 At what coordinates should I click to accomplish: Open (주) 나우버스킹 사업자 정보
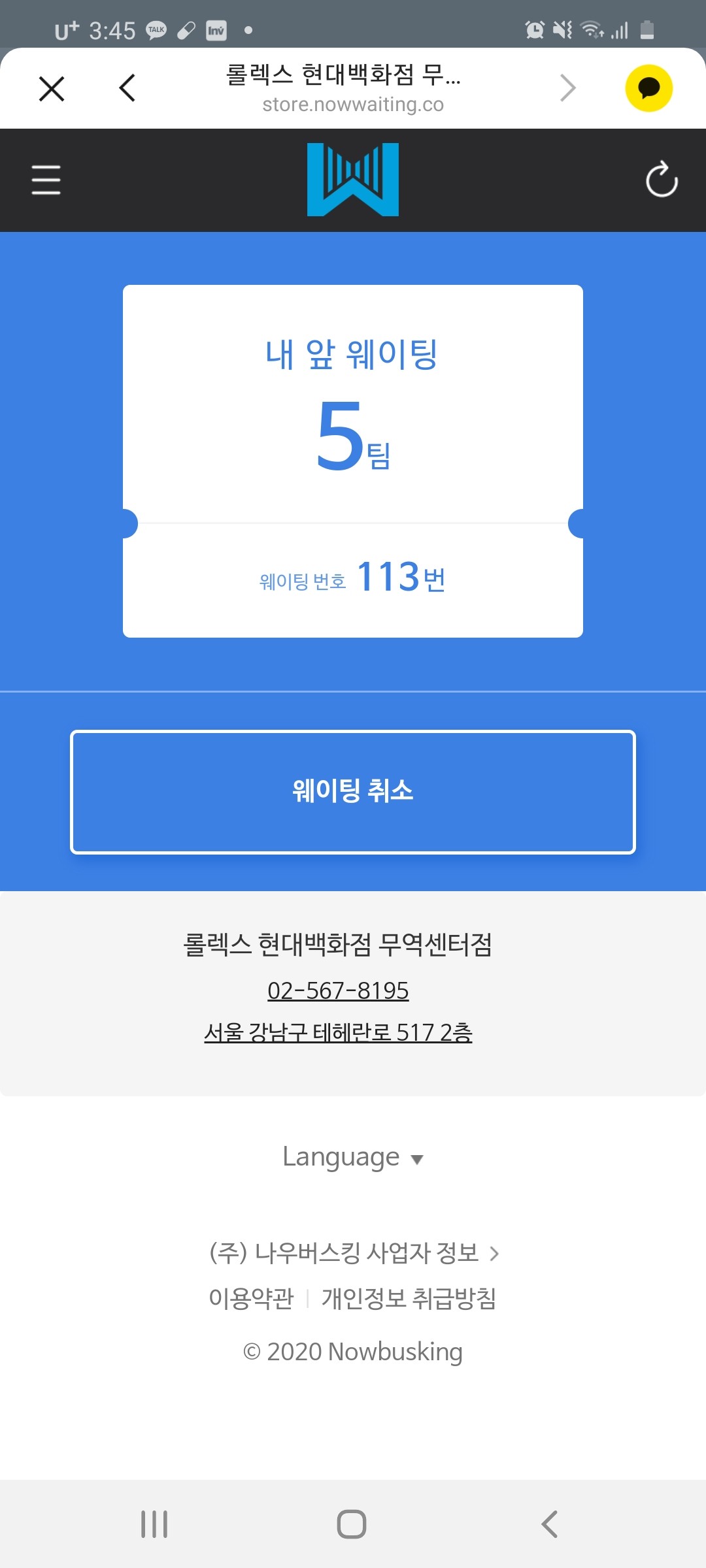point(354,1252)
